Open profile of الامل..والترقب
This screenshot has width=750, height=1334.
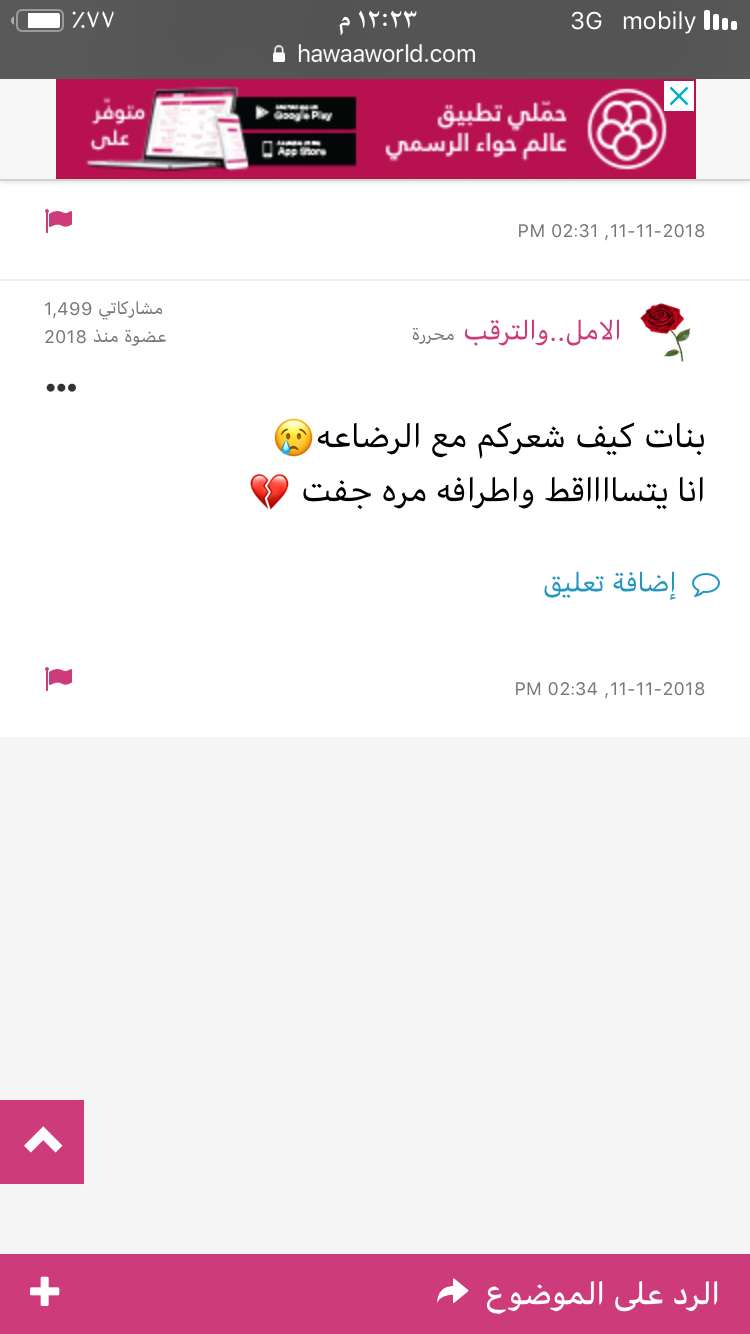click(x=542, y=332)
